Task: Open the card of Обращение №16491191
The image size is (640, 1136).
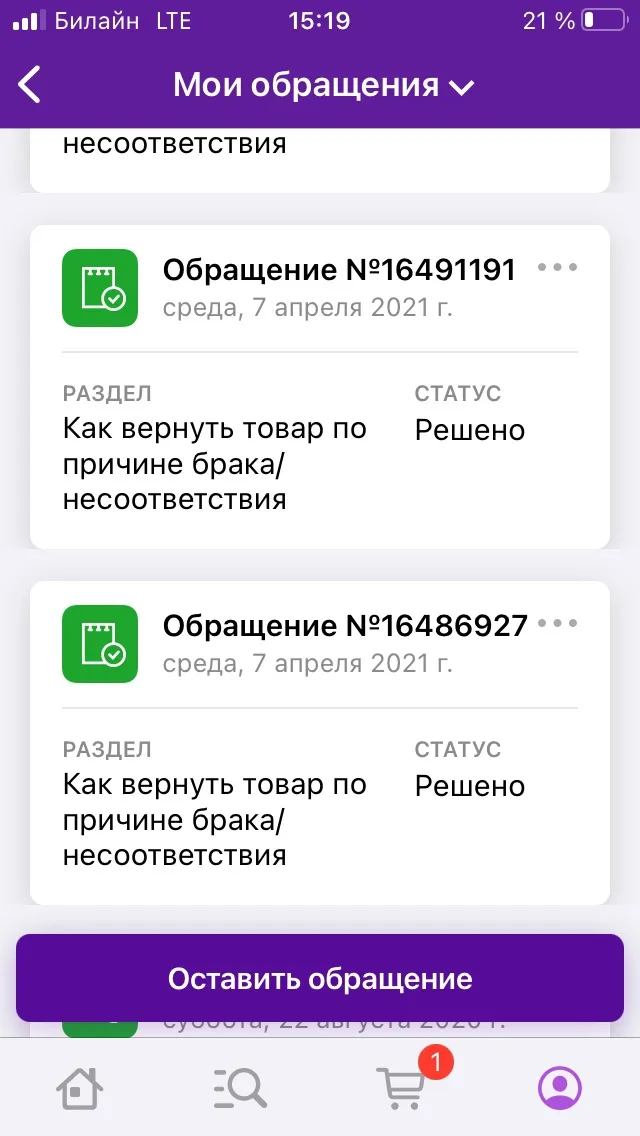Action: click(320, 386)
